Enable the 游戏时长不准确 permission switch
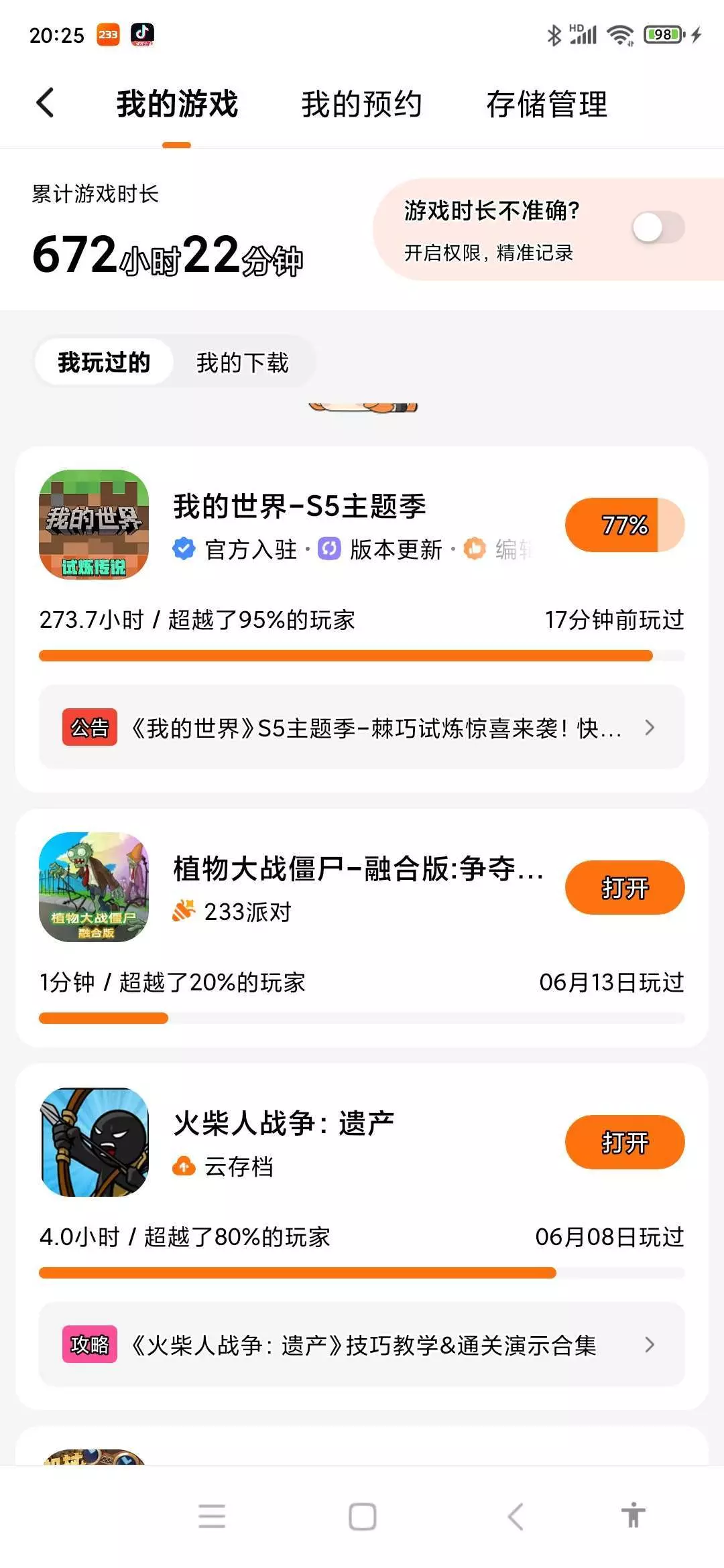 (x=657, y=228)
